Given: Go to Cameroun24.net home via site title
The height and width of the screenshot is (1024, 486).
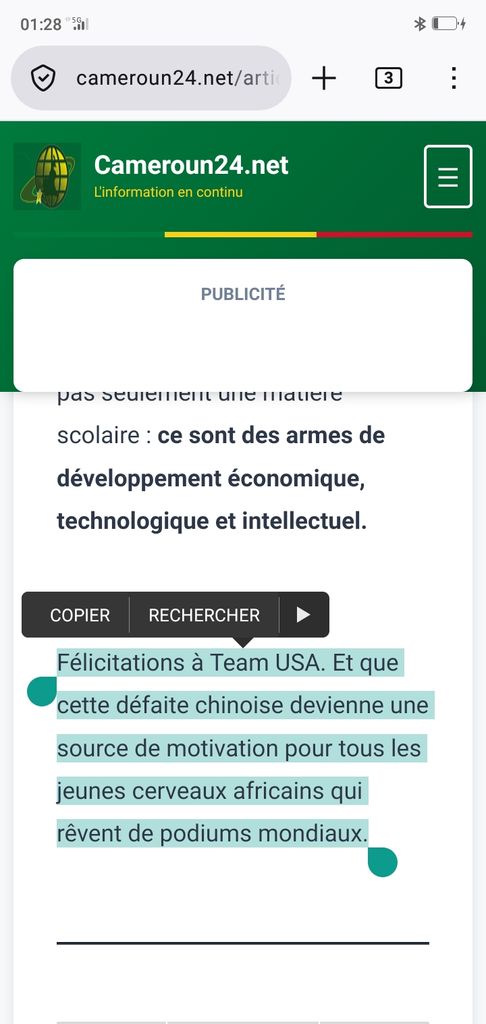Looking at the screenshot, I should 191,165.
